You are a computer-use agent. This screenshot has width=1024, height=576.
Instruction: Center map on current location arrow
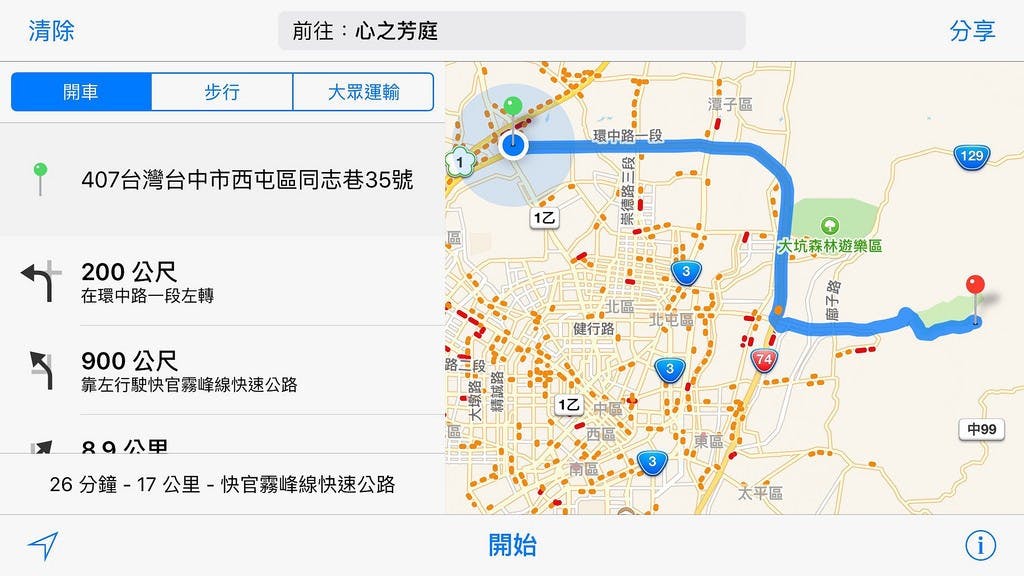pyautogui.click(x=43, y=545)
